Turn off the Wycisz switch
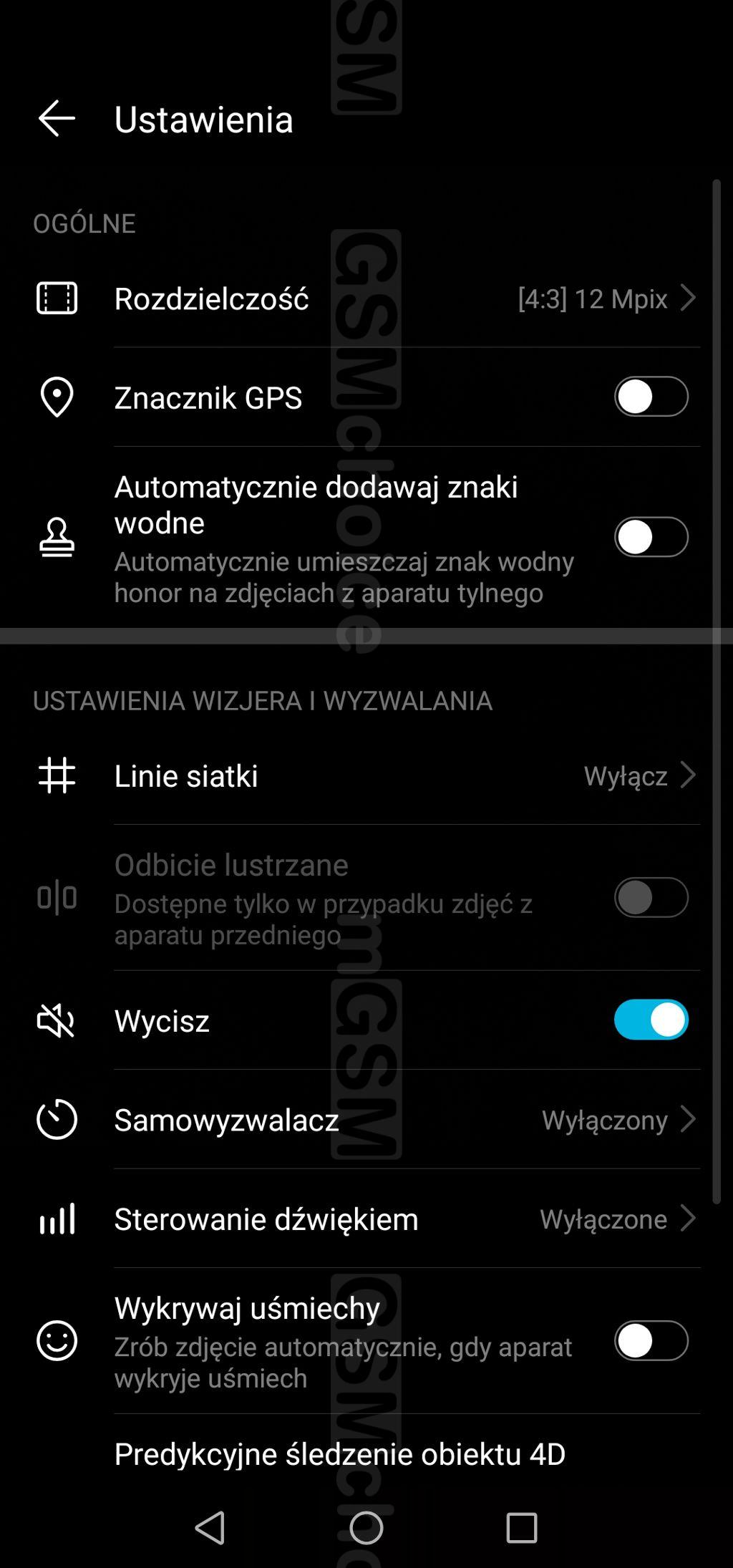This screenshot has height=1568, width=733. (x=651, y=1020)
